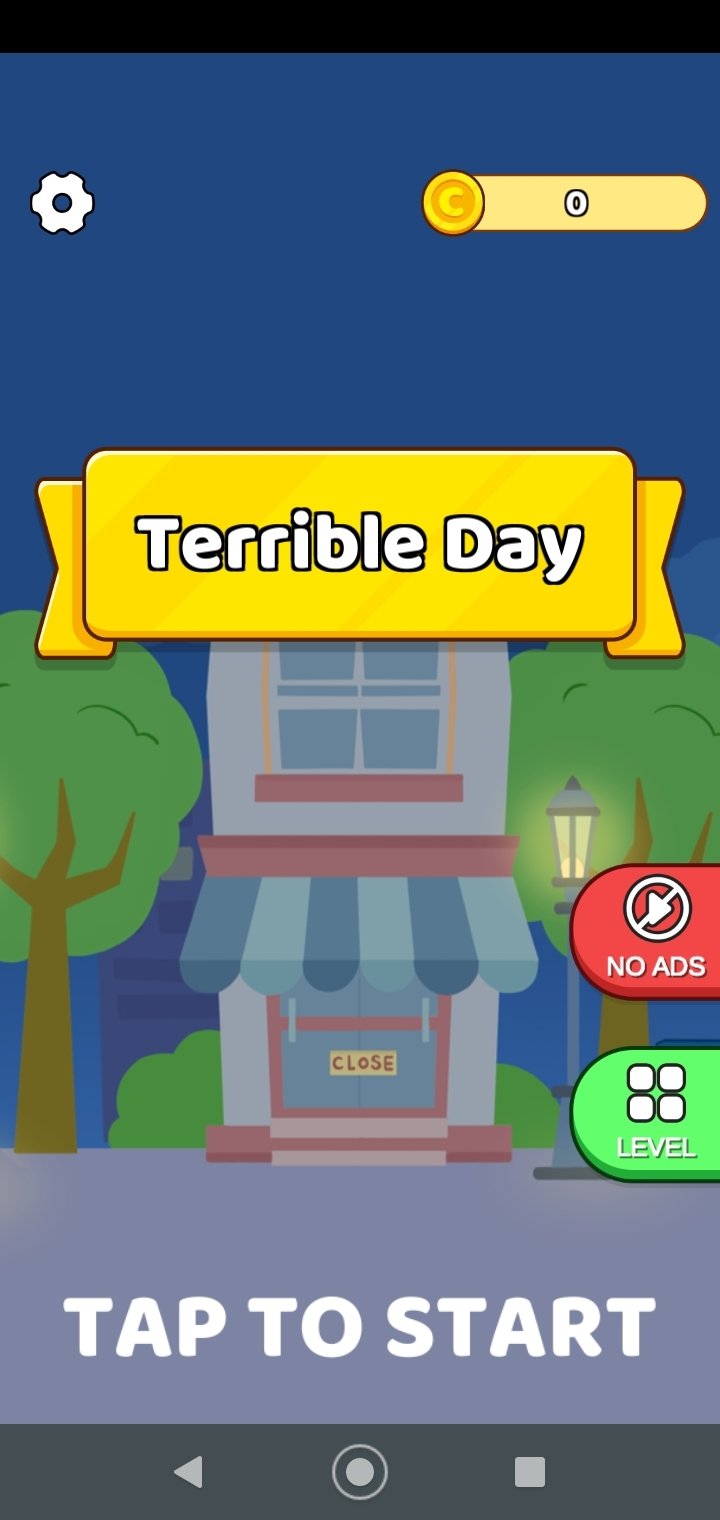
Task: Tap the NO ADS button
Action: click(x=646, y=932)
